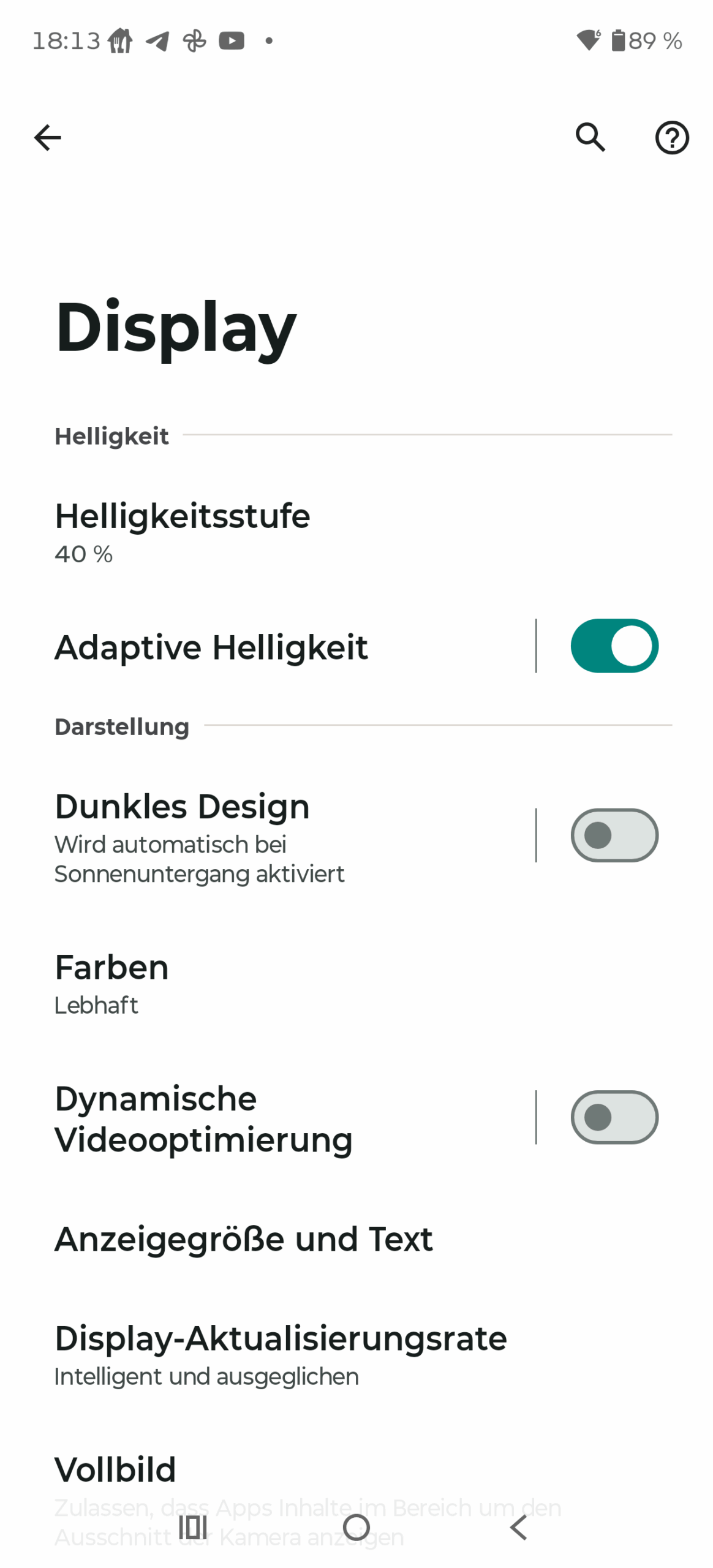Open Adaptive Helligkeit settings
Viewport: 713px width, 1568px height.
(x=211, y=647)
